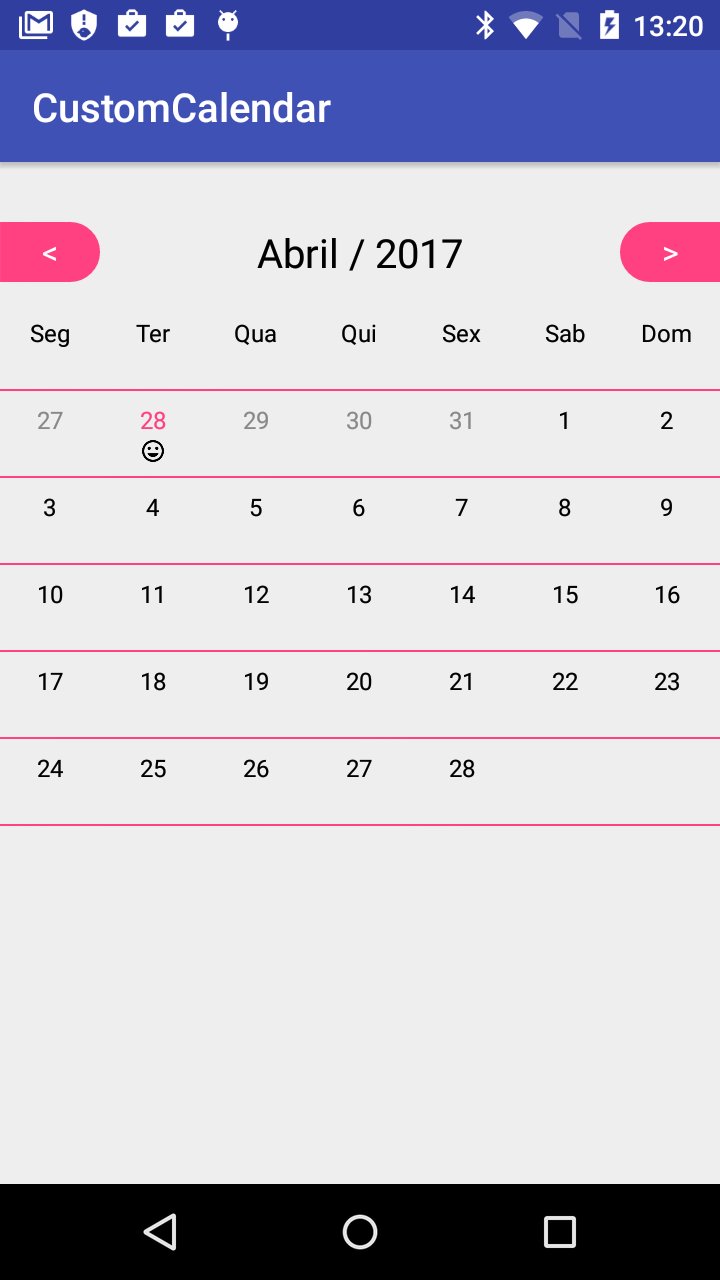Navigate to the previous month with the < arrow
This screenshot has width=720, height=1280.
49,252
